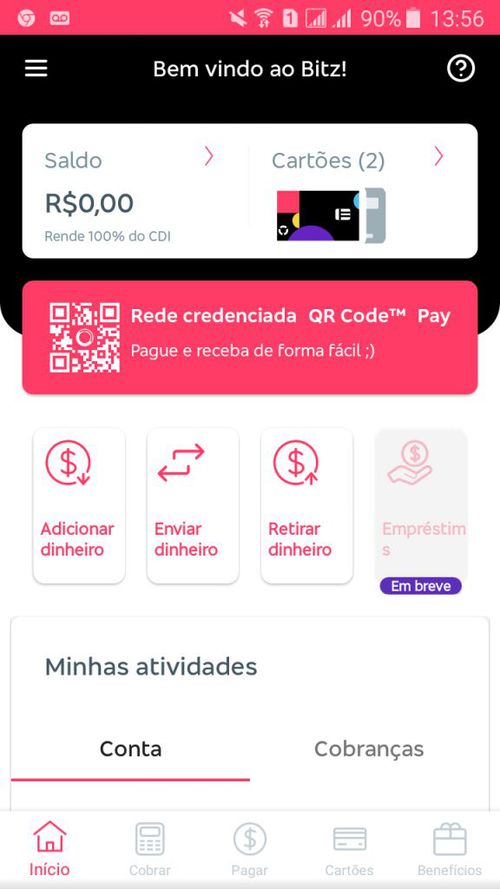
Task: Choose Retirar dinheiro
Action: coord(307,506)
